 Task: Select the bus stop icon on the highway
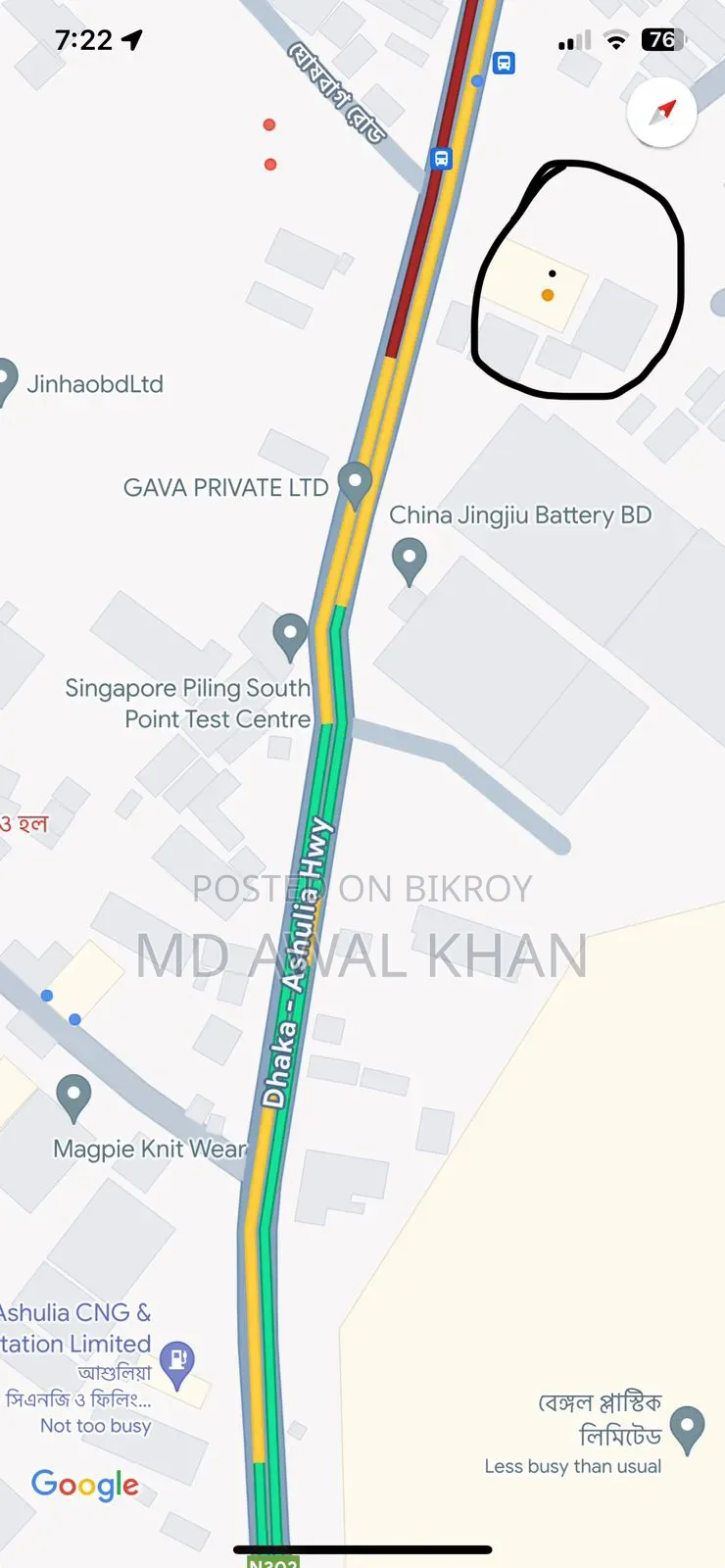(442, 158)
